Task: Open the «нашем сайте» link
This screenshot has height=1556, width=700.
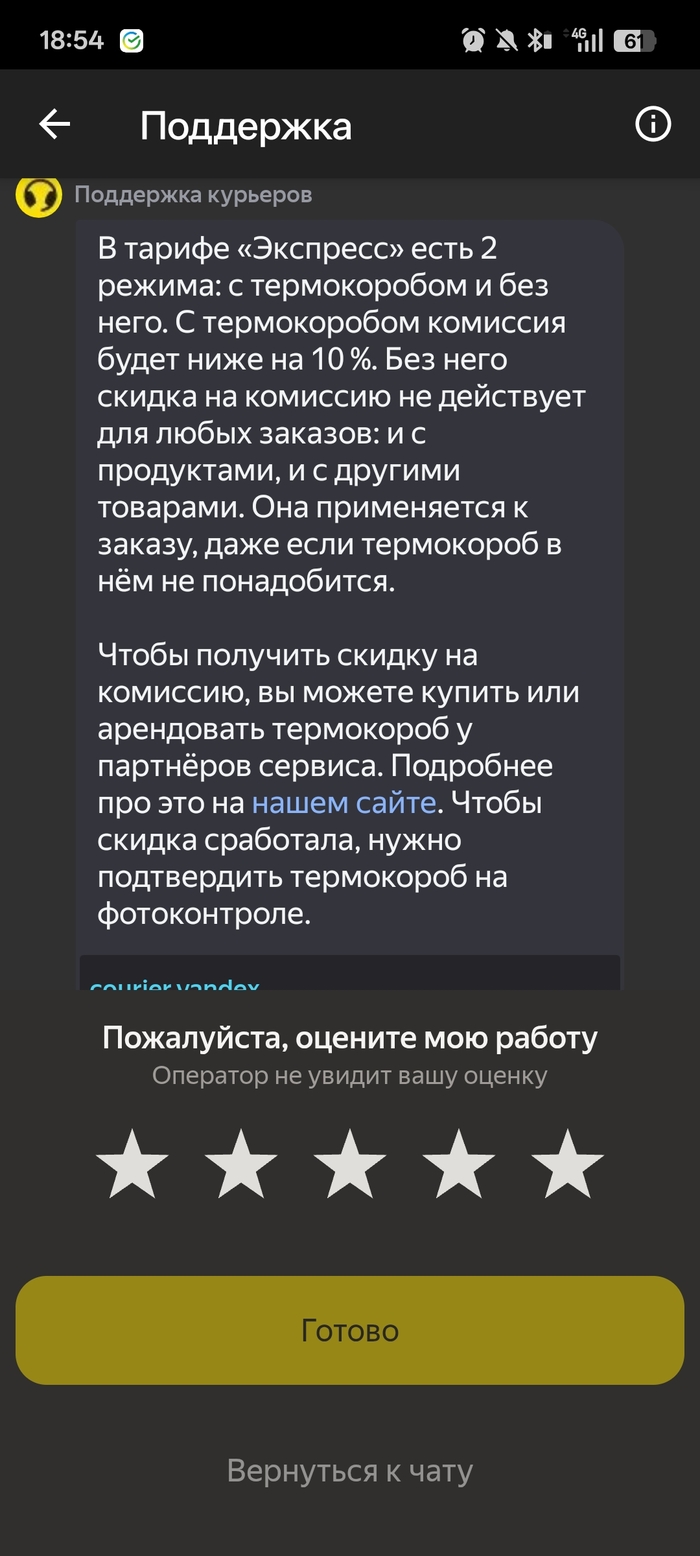Action: point(343,803)
